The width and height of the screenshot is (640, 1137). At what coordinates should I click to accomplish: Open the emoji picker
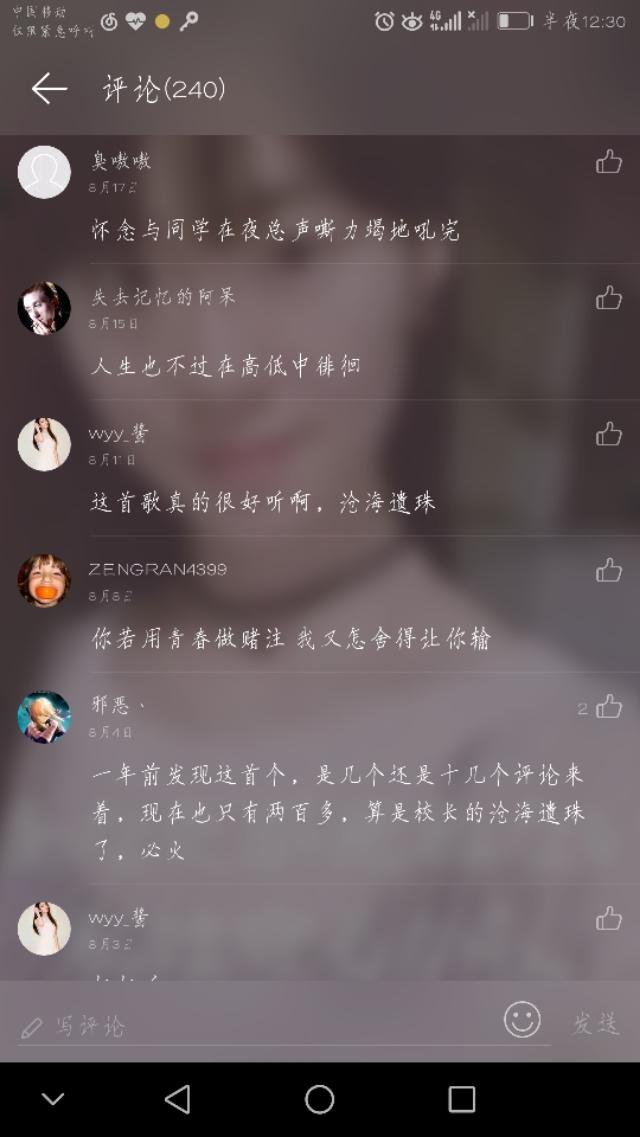tap(522, 1020)
